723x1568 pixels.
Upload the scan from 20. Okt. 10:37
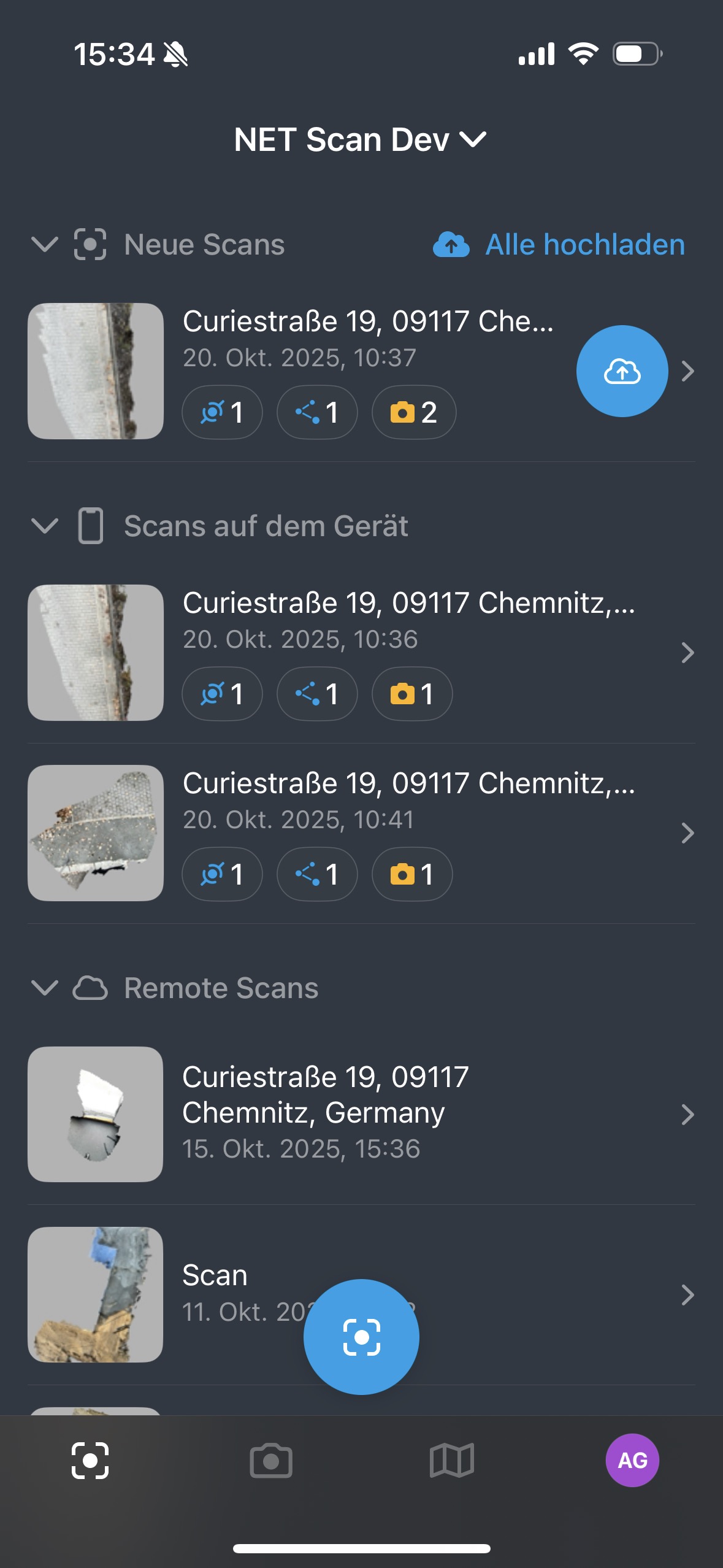coord(622,371)
